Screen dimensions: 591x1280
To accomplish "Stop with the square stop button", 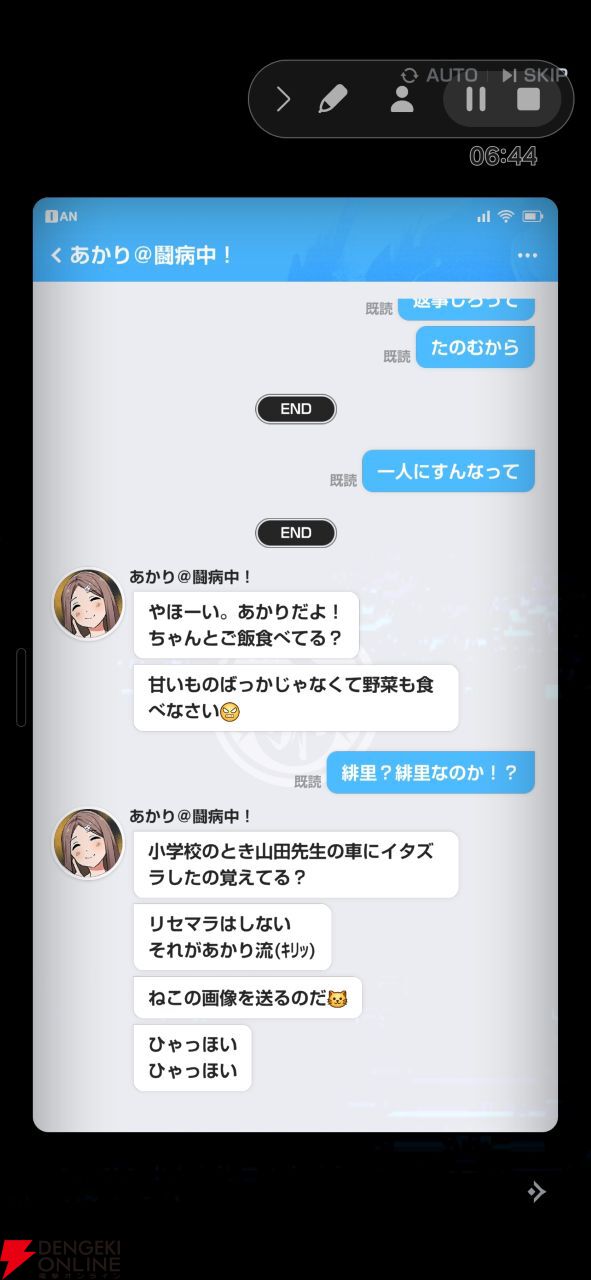I will (x=528, y=99).
